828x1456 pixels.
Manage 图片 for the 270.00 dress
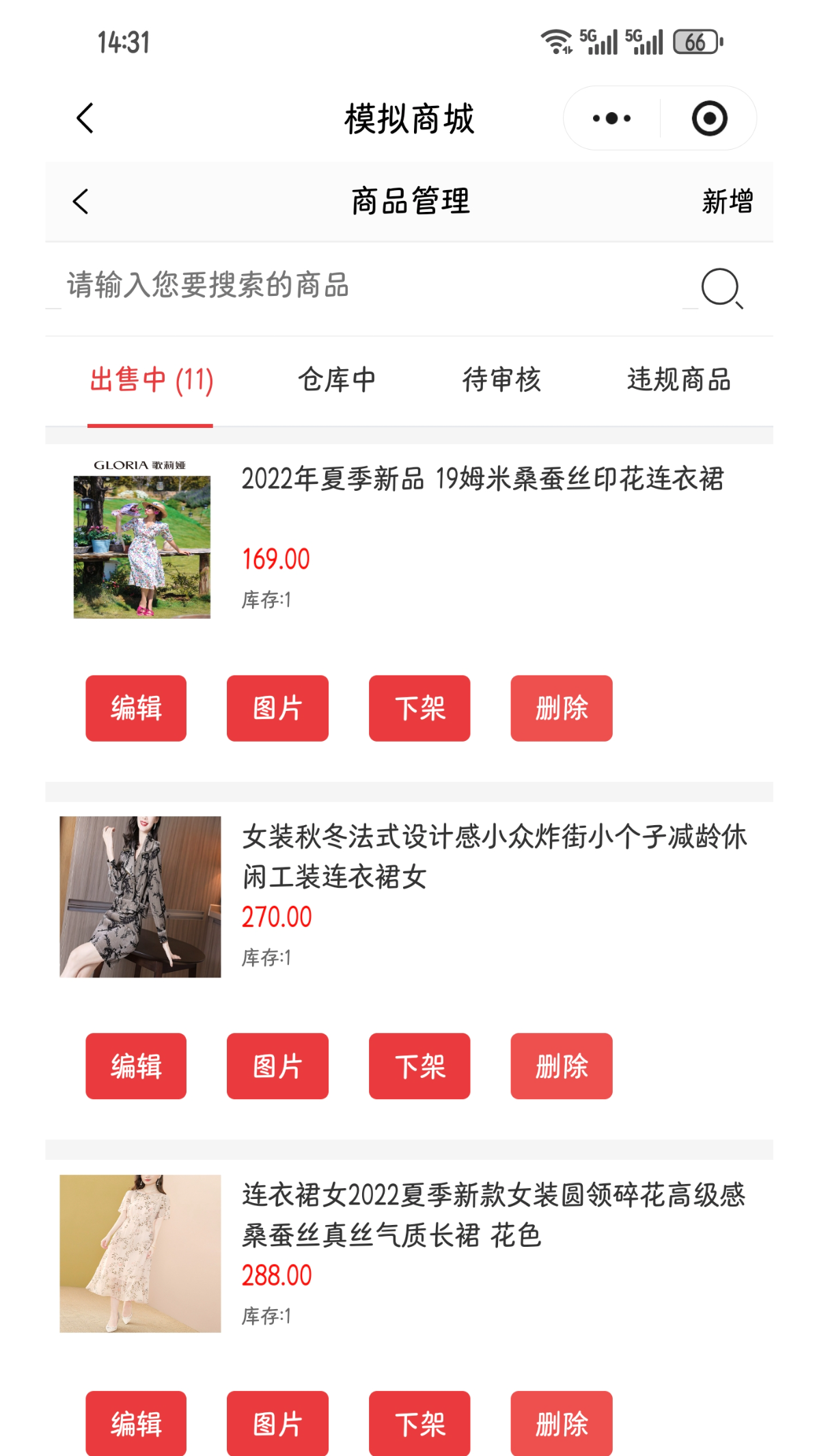[x=277, y=1066]
